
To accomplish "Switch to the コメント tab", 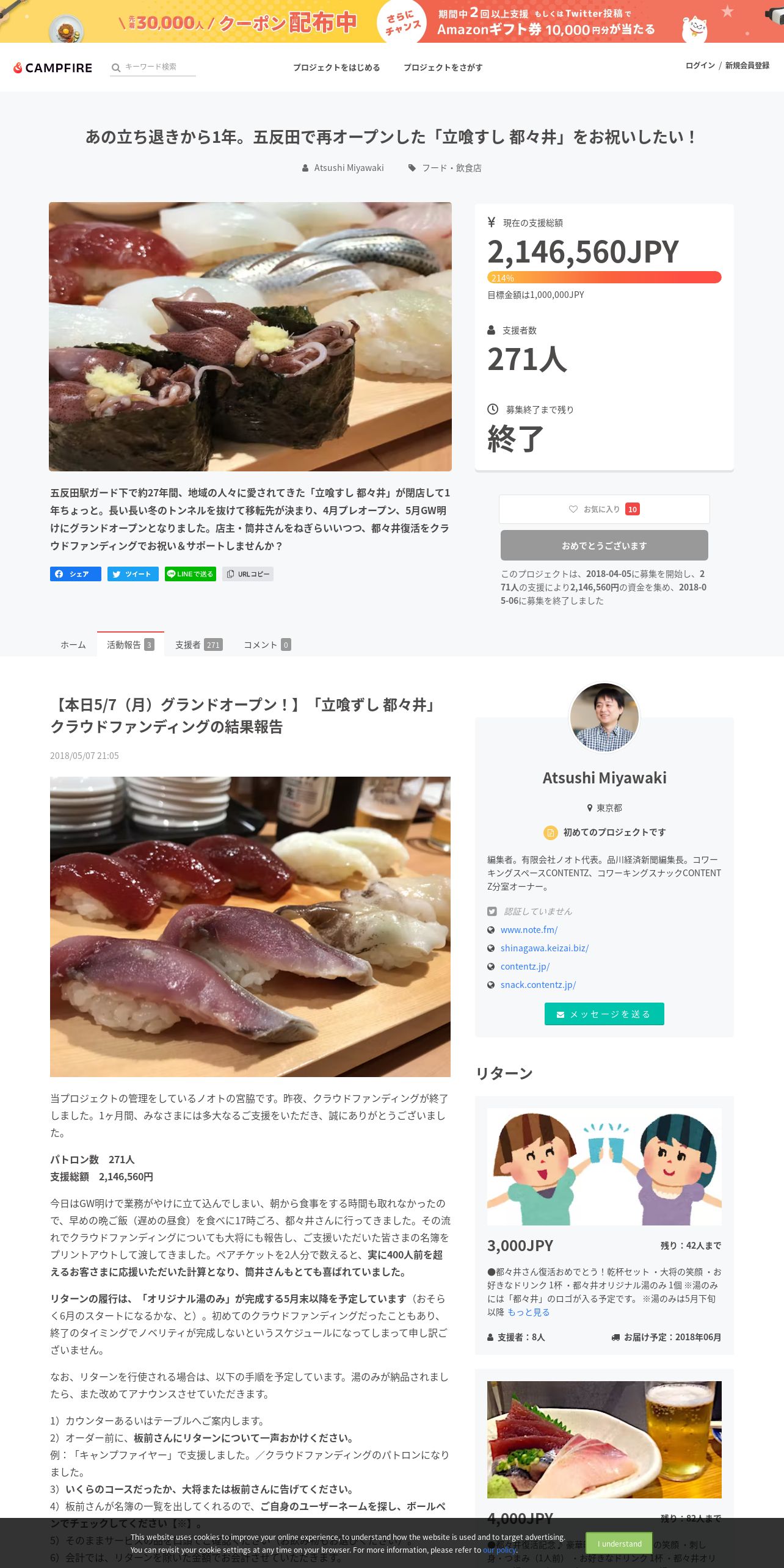I will tap(267, 645).
